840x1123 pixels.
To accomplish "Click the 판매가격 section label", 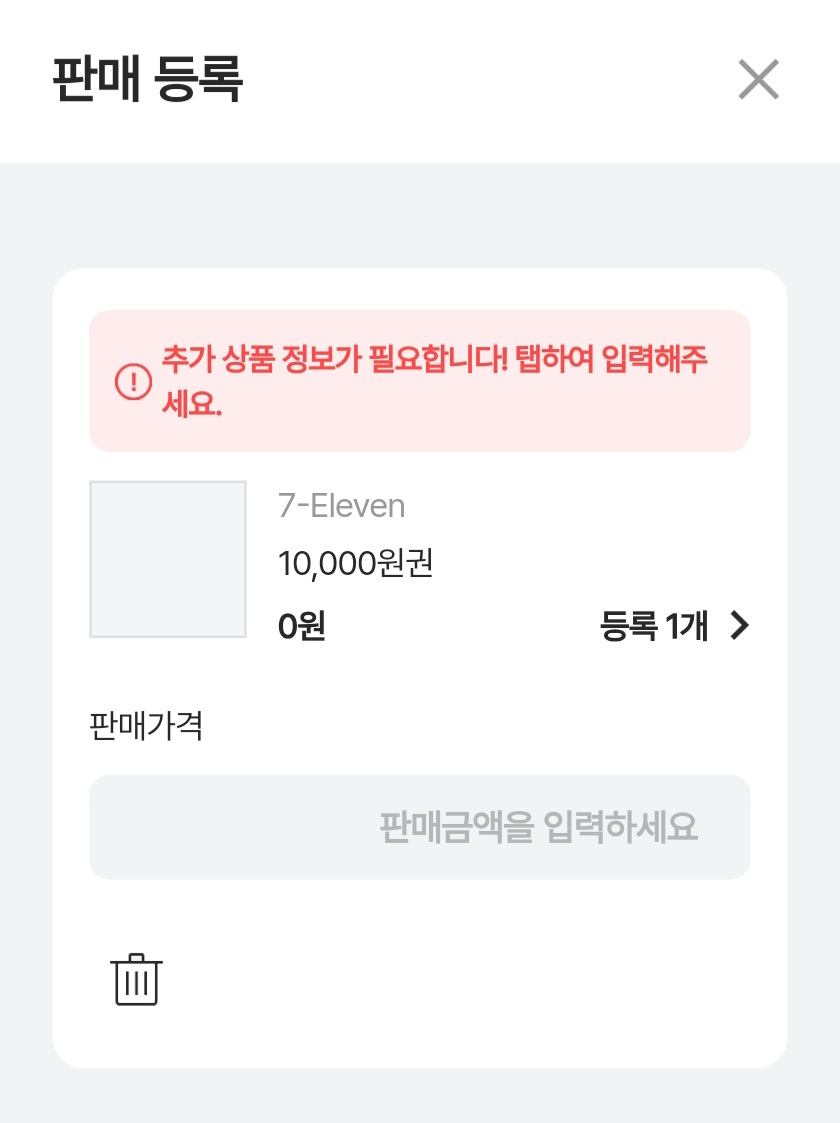I will click(x=146, y=727).
